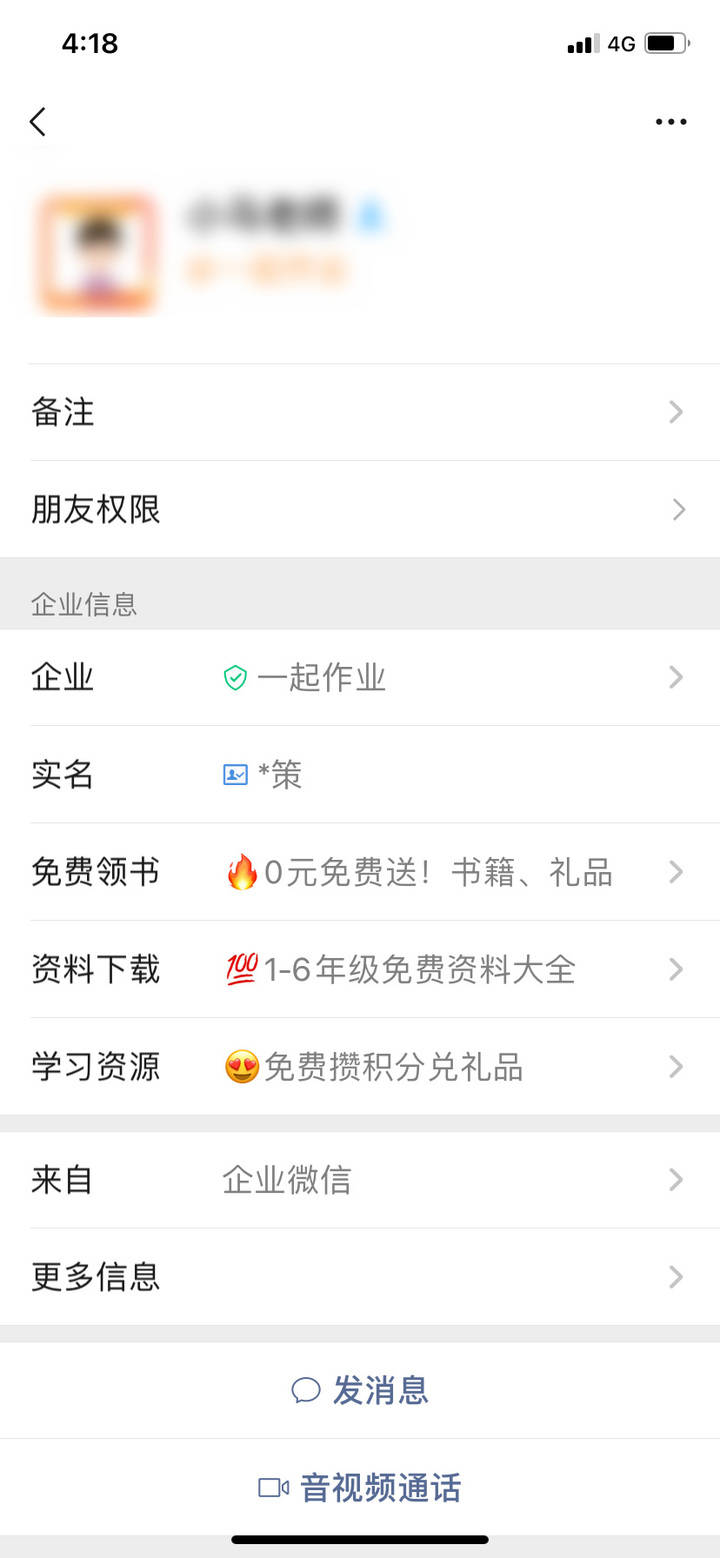This screenshot has width=720, height=1558.
Task: Open the 来自 企业微信 source row
Action: point(360,1180)
